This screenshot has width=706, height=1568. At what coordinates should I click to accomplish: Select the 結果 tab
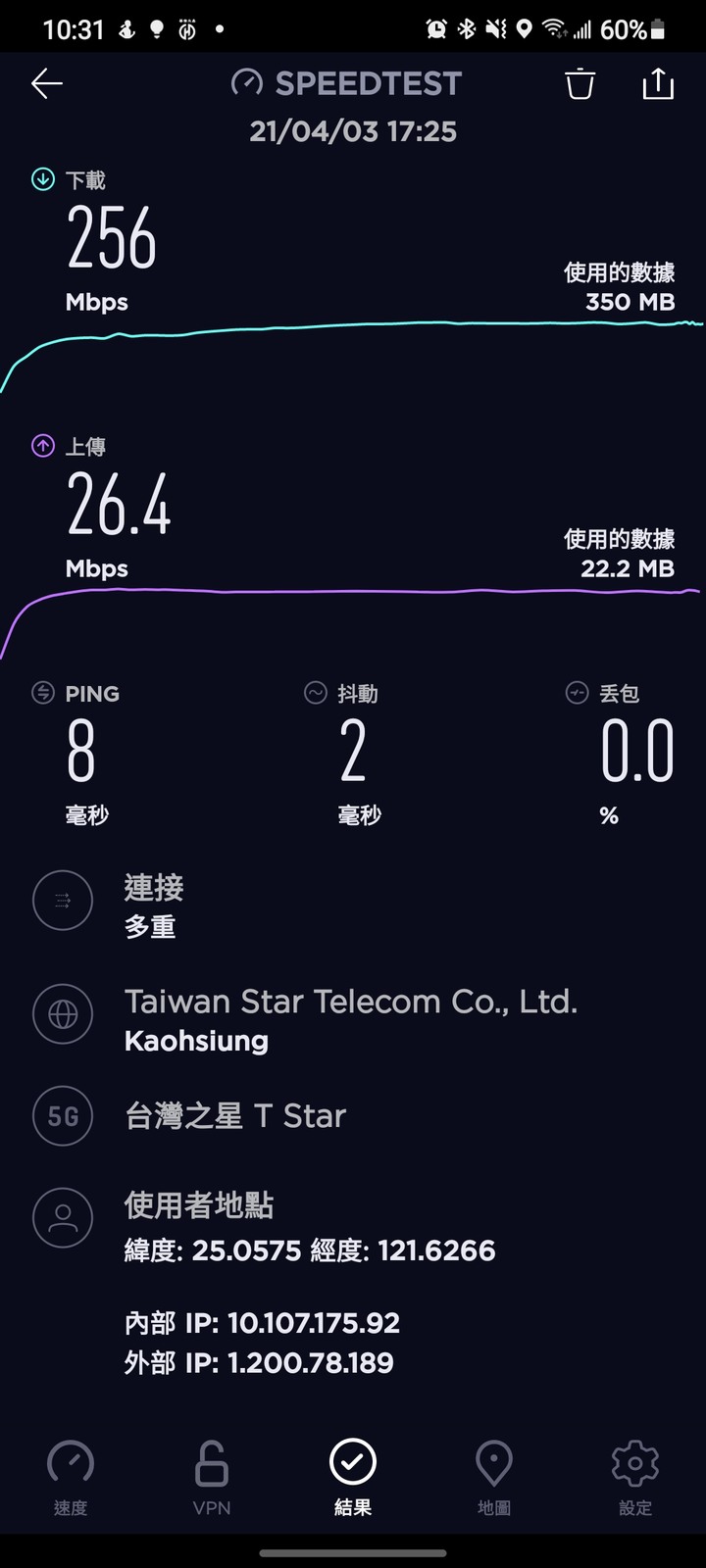pos(353,1478)
